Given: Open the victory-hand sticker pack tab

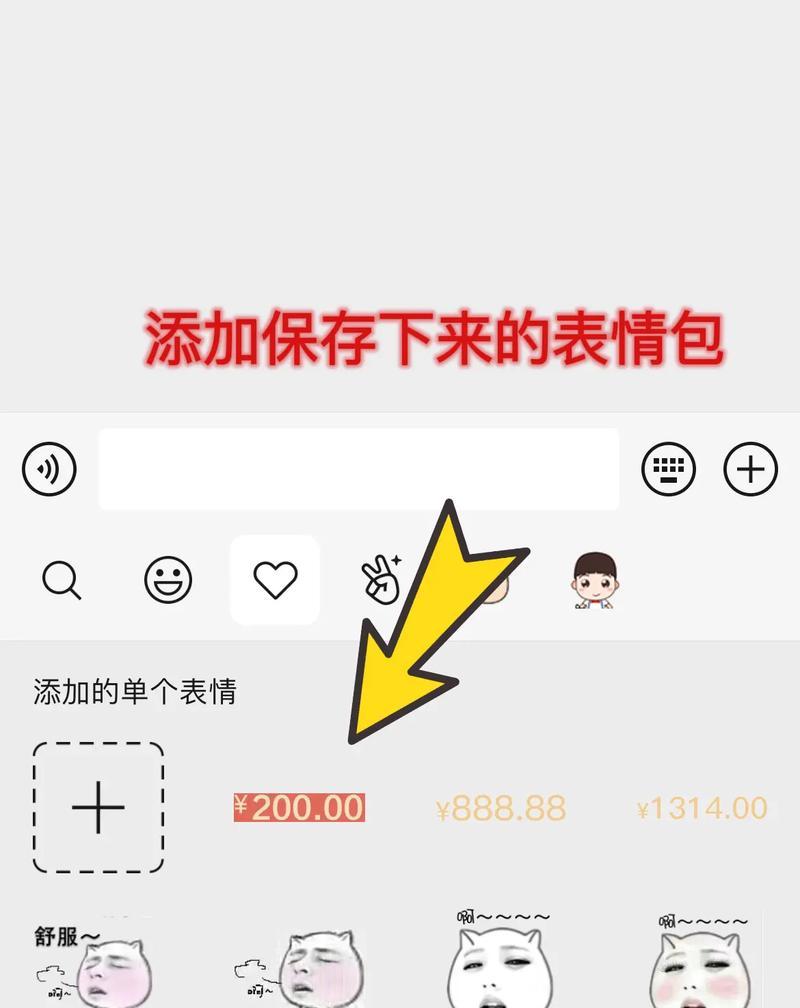Looking at the screenshot, I should tap(381, 578).
